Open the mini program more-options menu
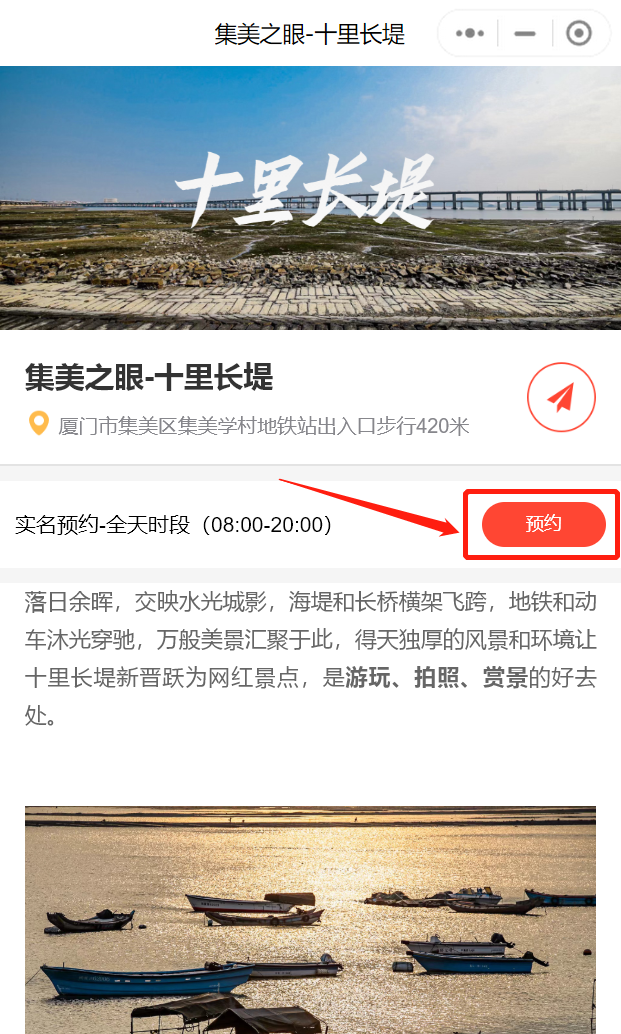 pos(470,33)
